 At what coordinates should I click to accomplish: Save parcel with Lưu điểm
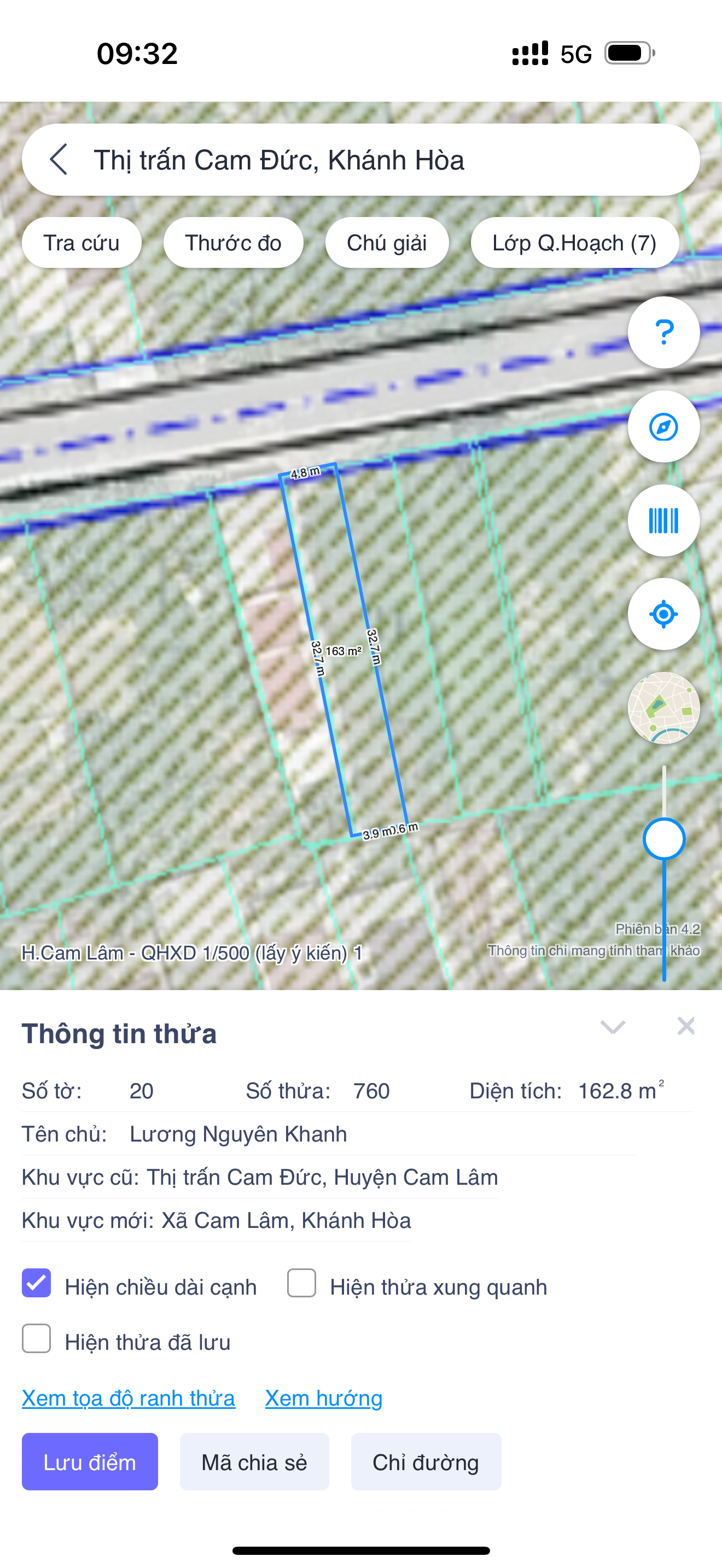(90, 1462)
